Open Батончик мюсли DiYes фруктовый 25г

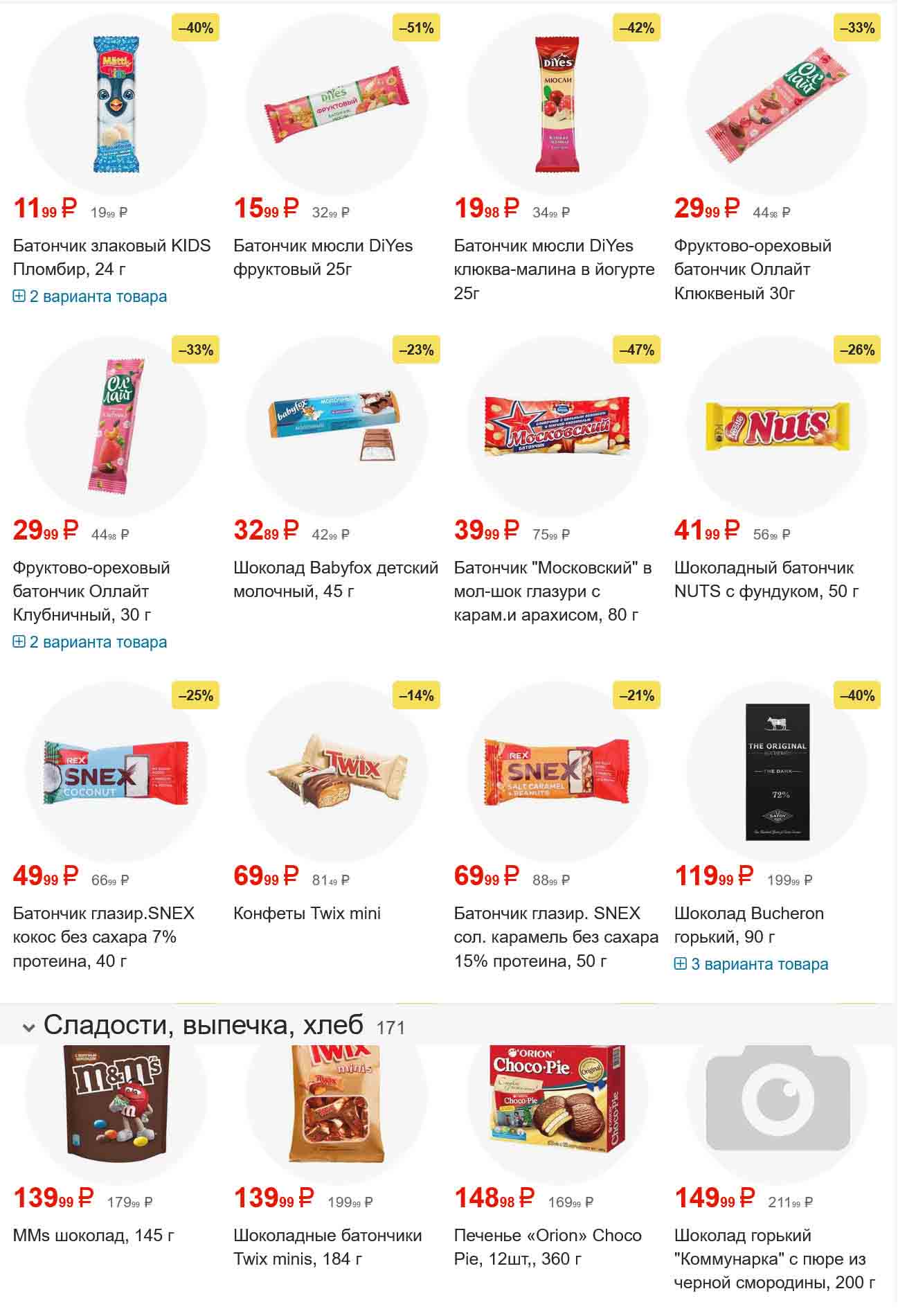(x=323, y=257)
